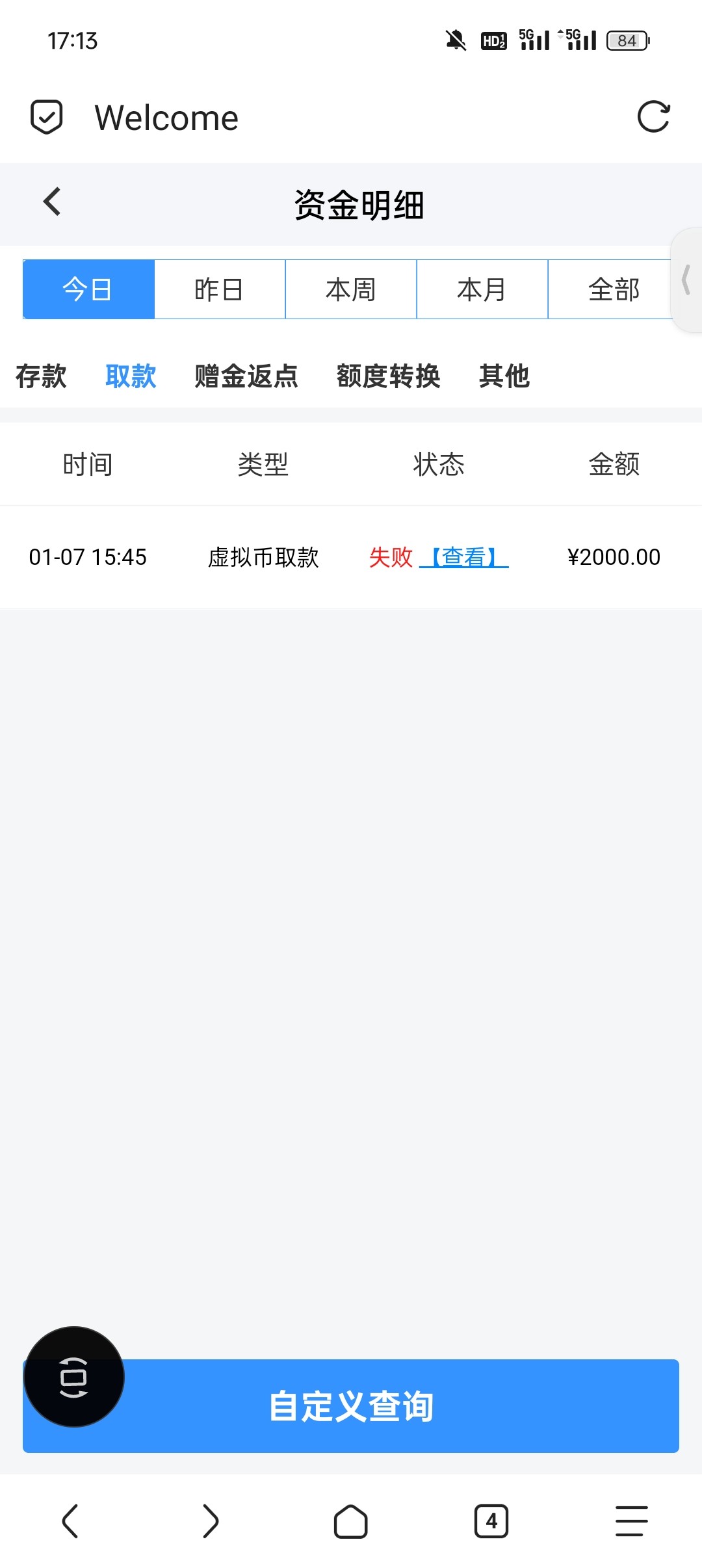View the 其他 records tab
702x1568 pixels.
504,376
